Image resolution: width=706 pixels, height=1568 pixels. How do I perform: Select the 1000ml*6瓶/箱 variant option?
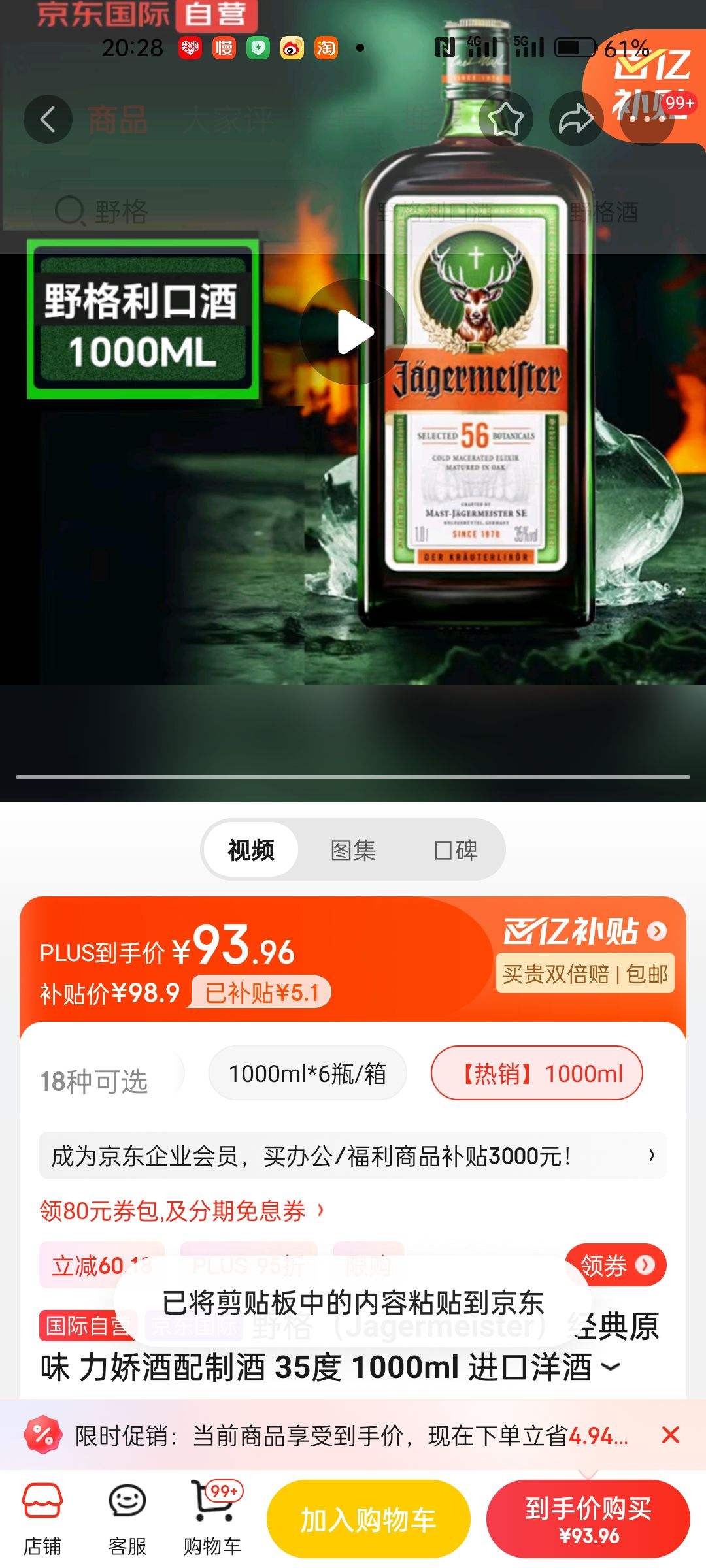coord(307,1072)
